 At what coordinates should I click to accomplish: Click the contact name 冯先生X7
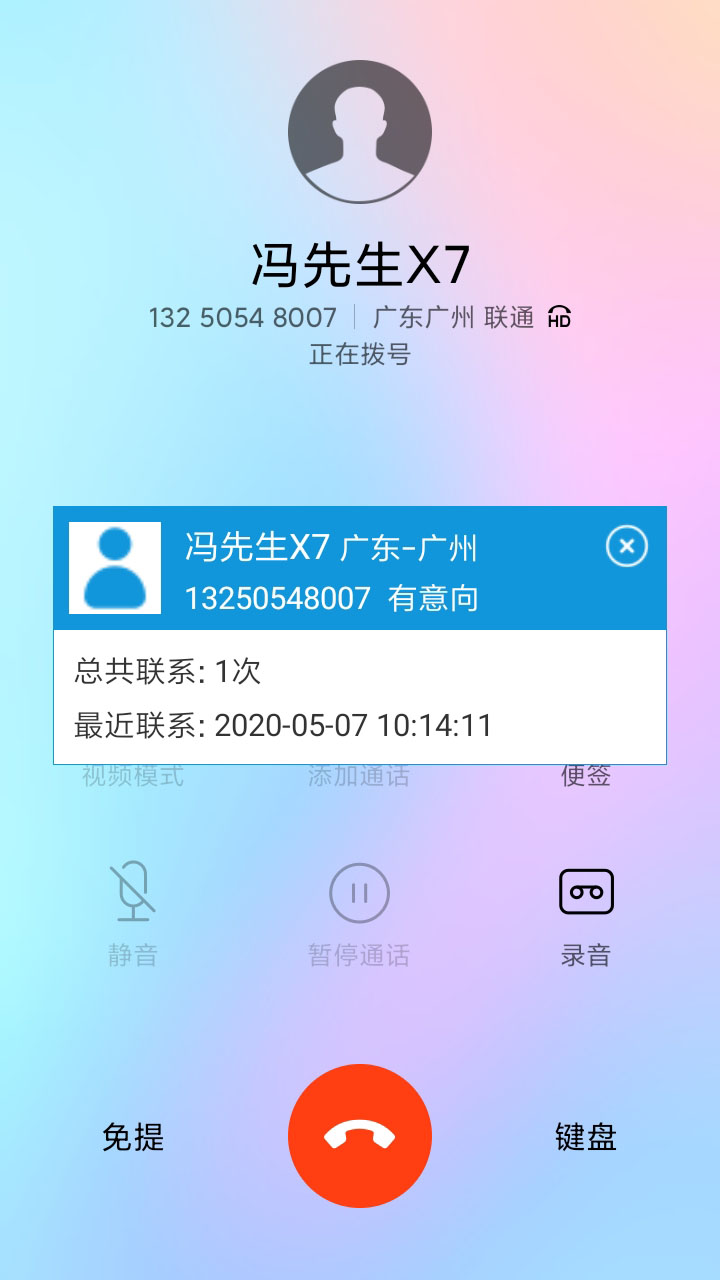(x=360, y=262)
